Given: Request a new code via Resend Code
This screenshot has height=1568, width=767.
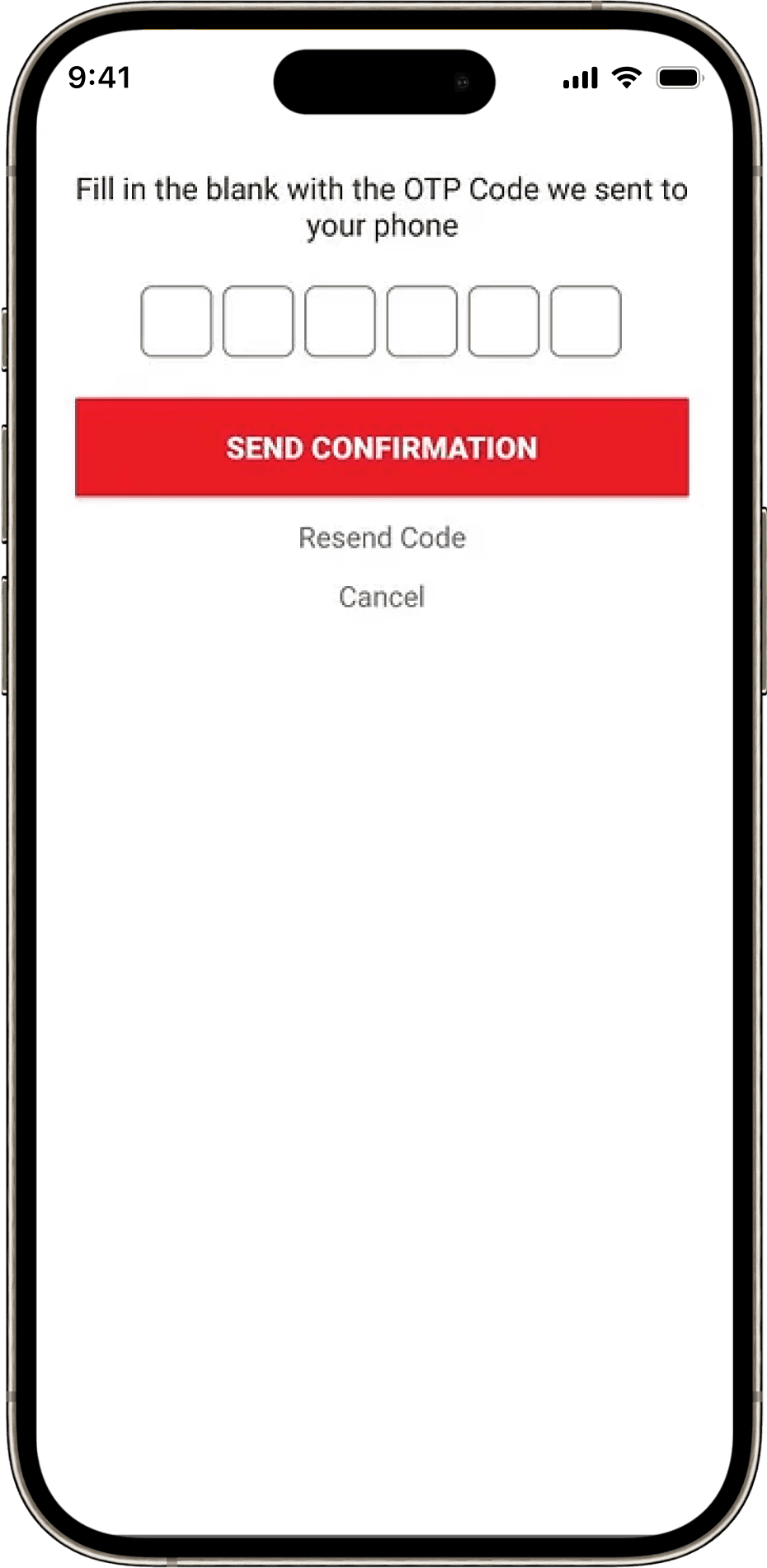Looking at the screenshot, I should [382, 538].
